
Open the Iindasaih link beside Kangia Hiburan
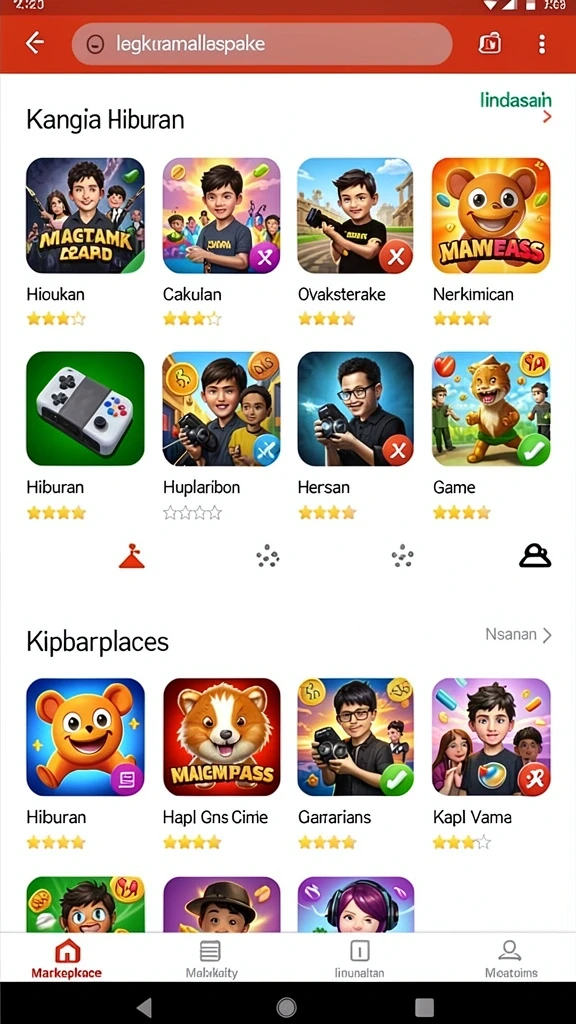tap(516, 107)
